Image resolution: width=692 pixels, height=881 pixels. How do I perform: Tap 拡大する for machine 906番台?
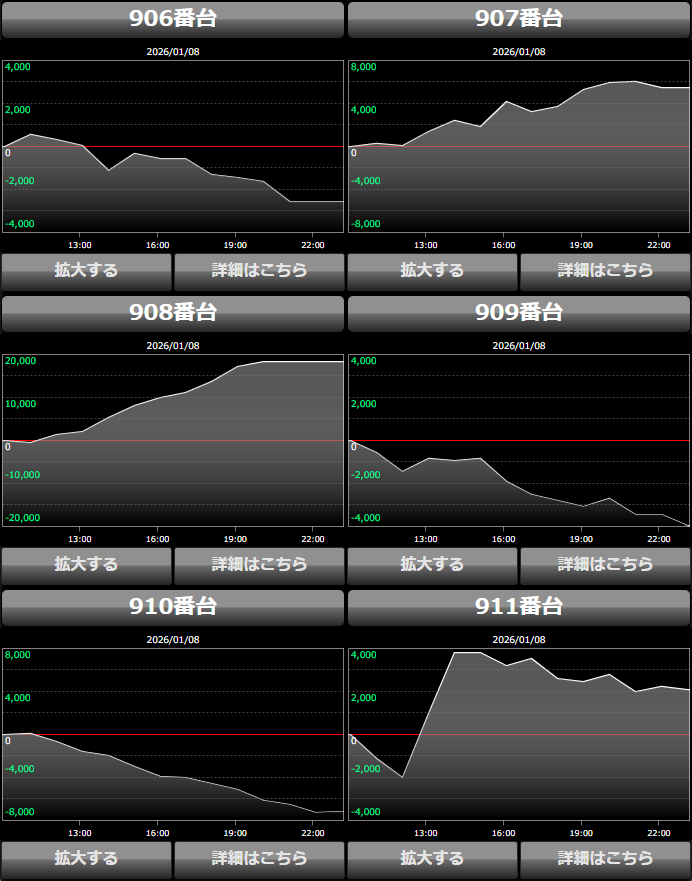(x=86, y=270)
